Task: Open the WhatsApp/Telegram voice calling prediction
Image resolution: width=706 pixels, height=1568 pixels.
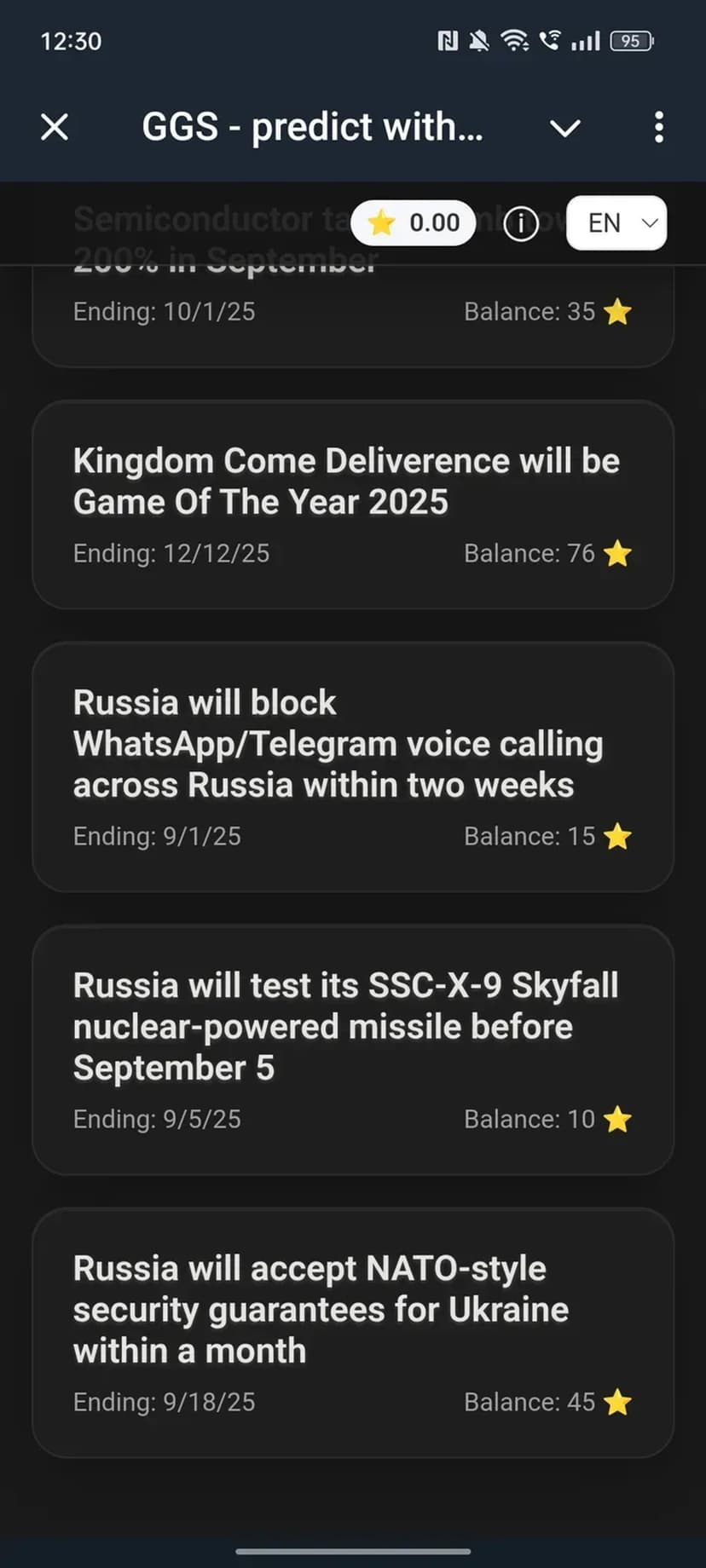Action: (x=353, y=767)
